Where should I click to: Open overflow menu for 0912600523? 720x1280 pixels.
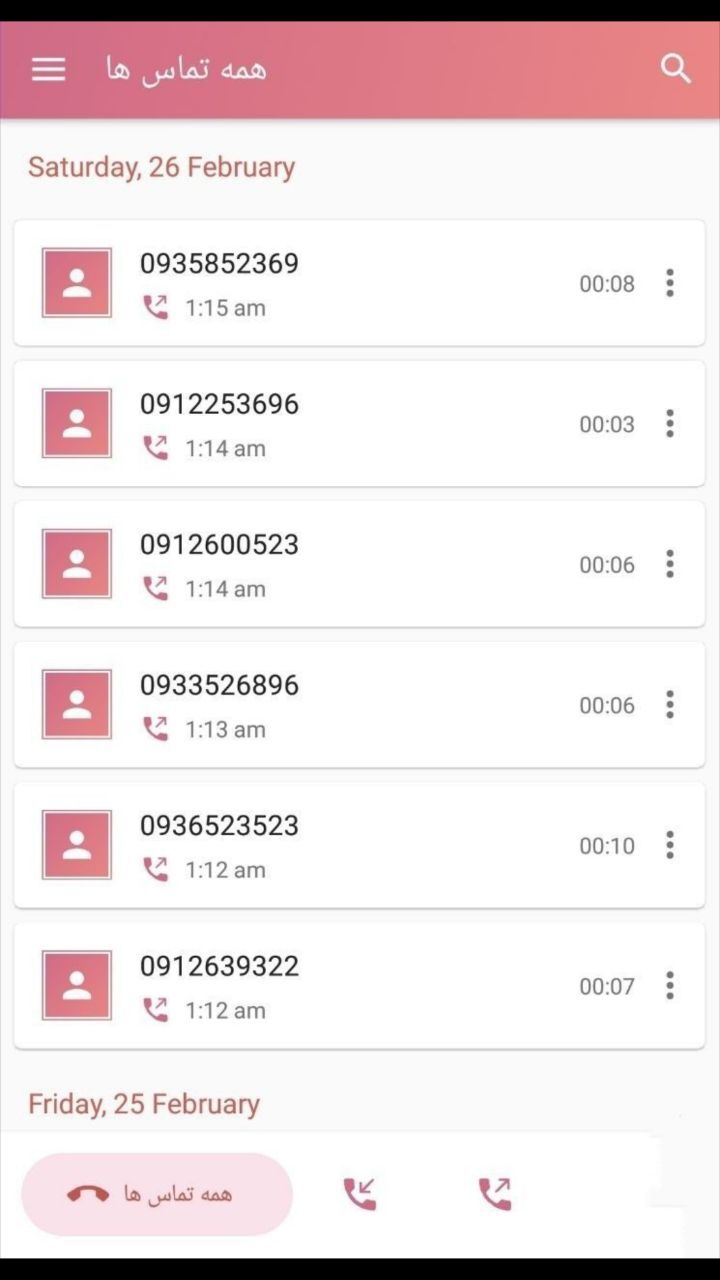click(669, 564)
